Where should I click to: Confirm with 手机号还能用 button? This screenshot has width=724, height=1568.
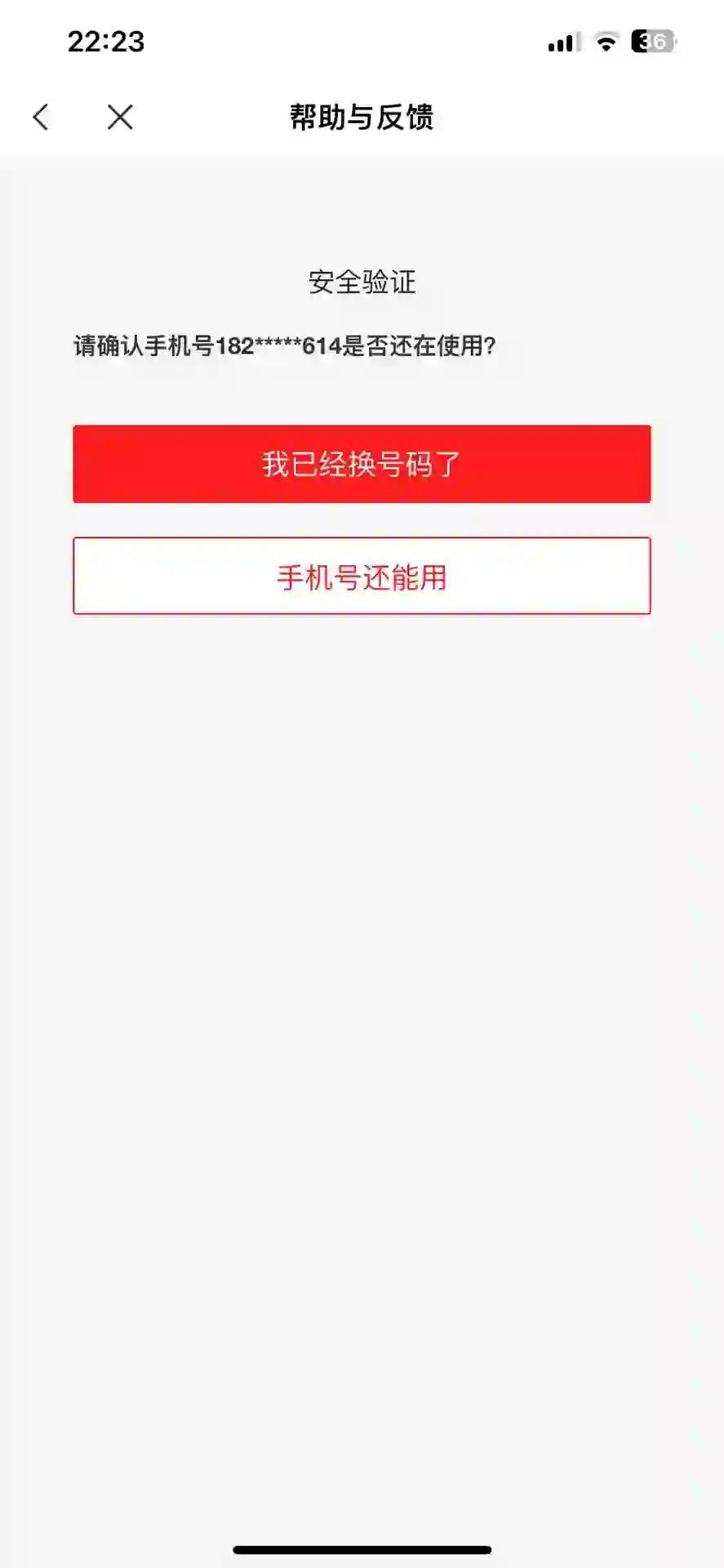coord(362,576)
